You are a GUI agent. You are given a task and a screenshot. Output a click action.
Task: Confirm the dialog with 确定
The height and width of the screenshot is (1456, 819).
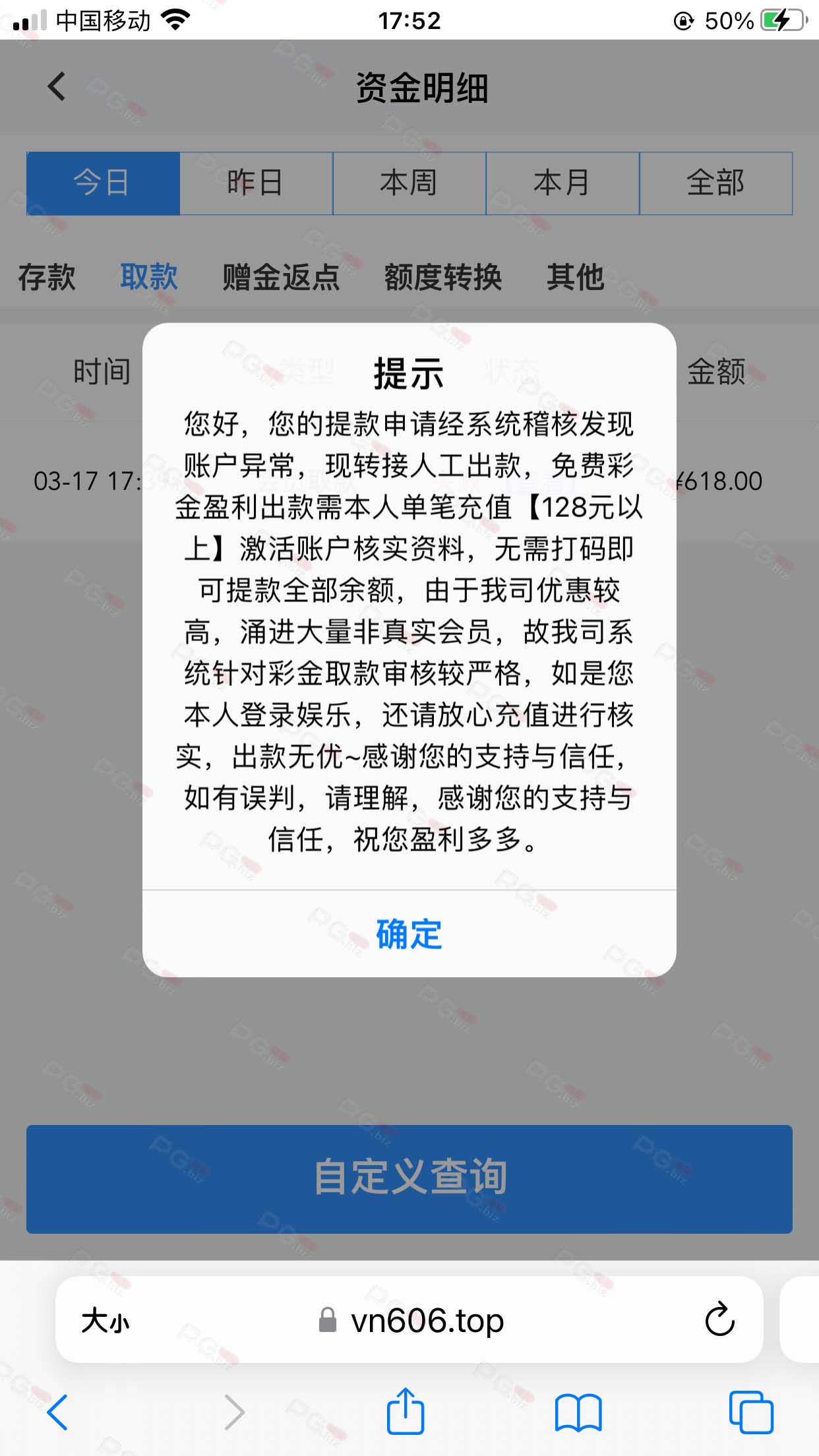pos(409,934)
